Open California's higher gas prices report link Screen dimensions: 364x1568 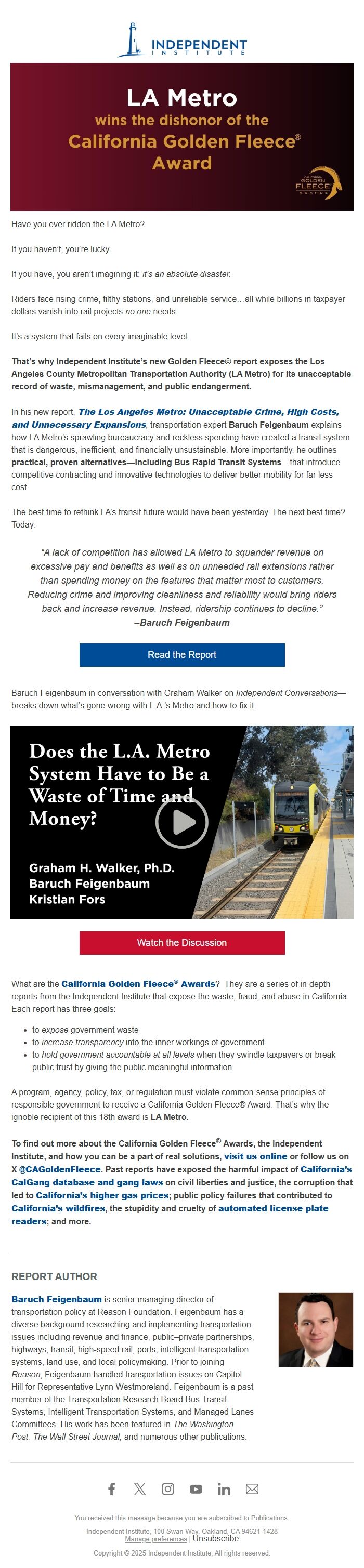[x=101, y=1195]
